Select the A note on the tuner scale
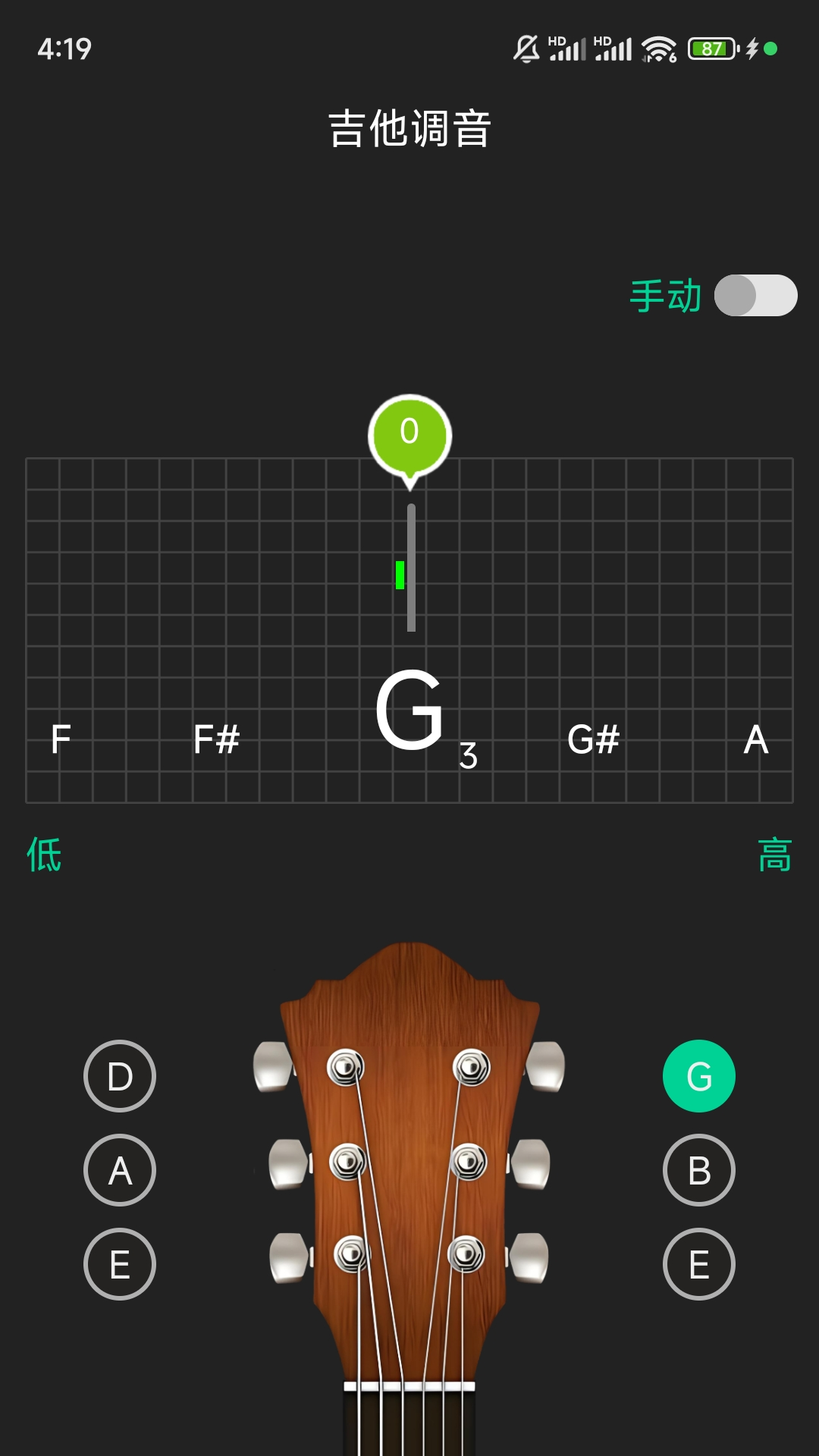This screenshot has height=1456, width=819. 755,739
